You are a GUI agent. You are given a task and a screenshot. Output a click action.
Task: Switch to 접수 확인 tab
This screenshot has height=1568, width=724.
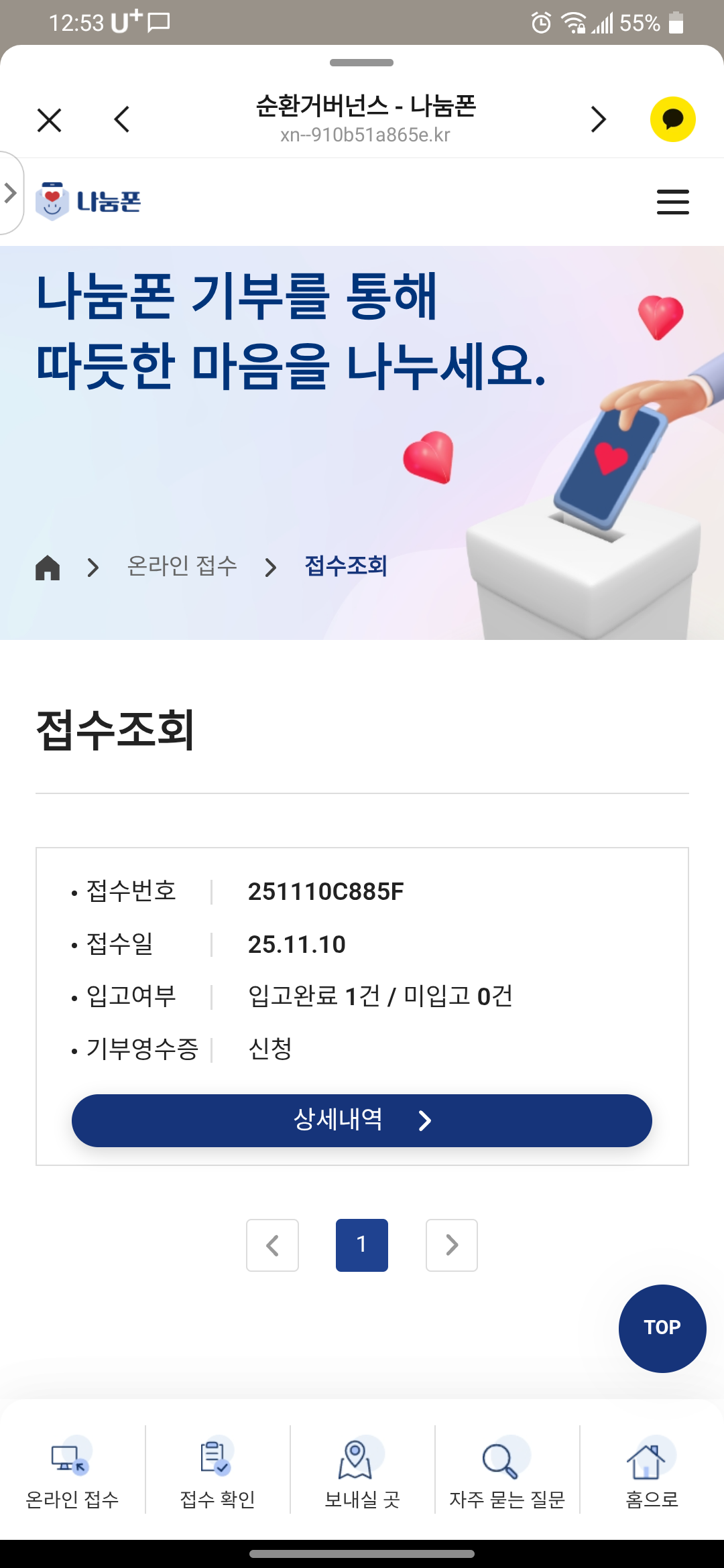tap(217, 1472)
